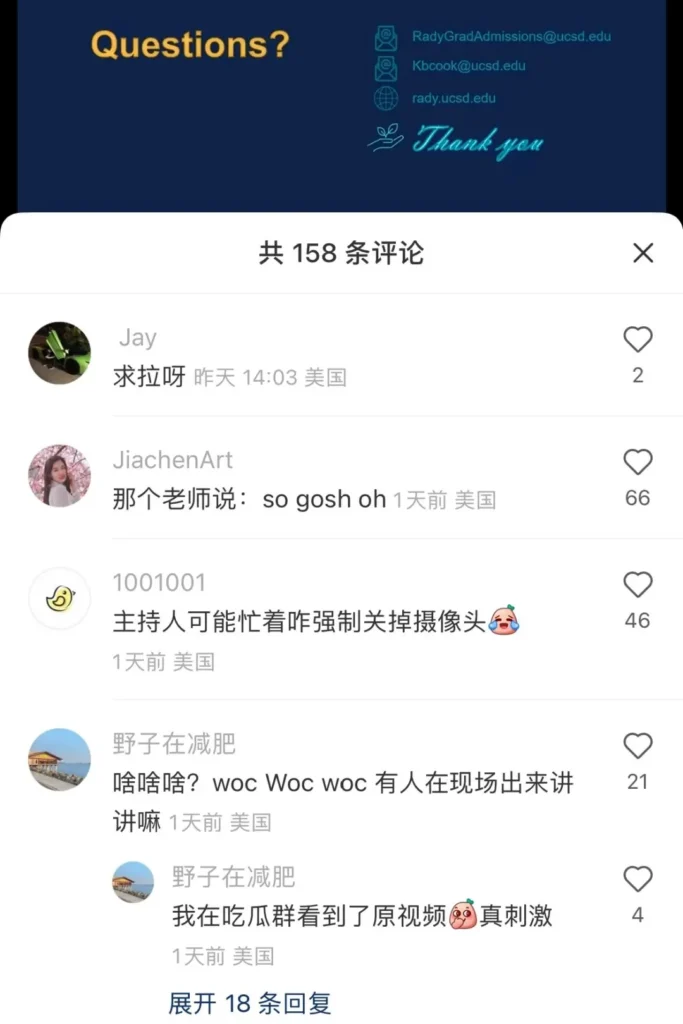Screen dimensions: 683x1024
Task: View JiachenArt's profile avatar
Action: click(x=59, y=476)
